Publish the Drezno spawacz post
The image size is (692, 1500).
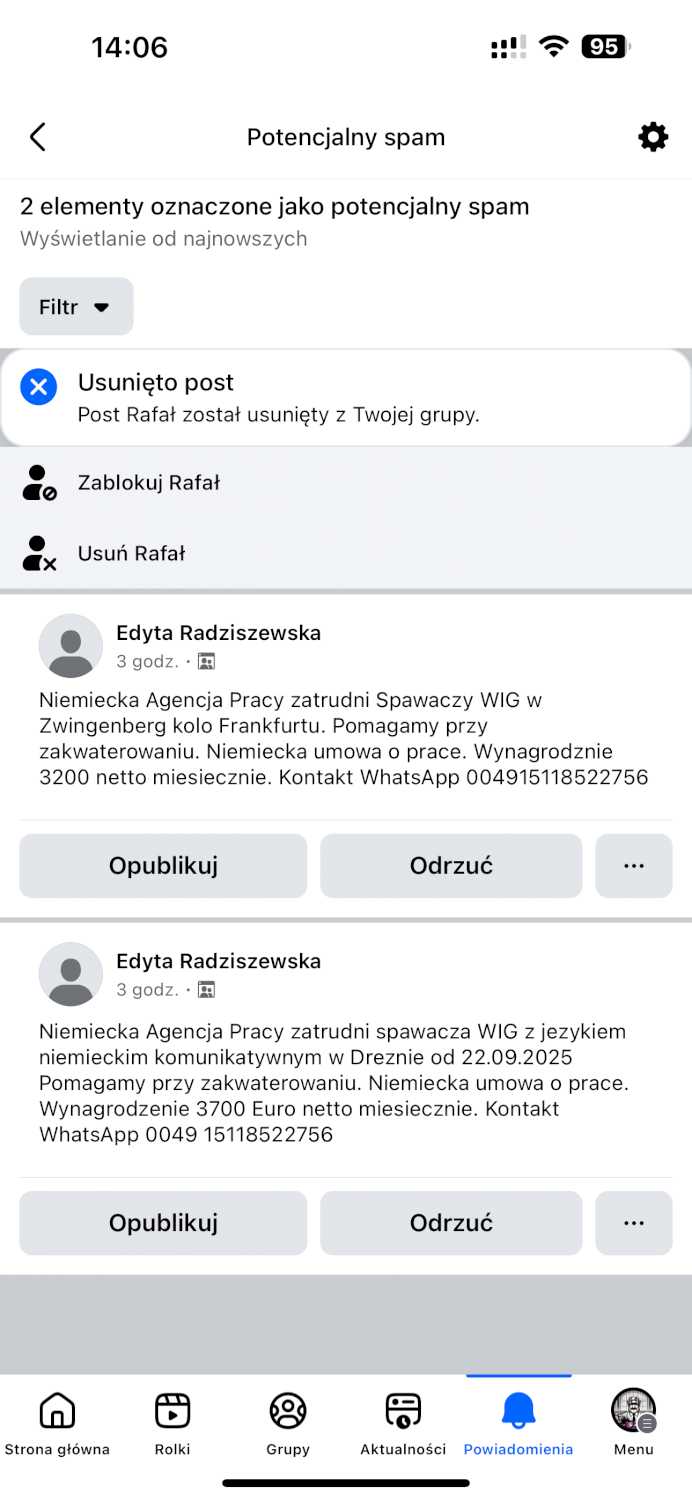click(163, 1223)
